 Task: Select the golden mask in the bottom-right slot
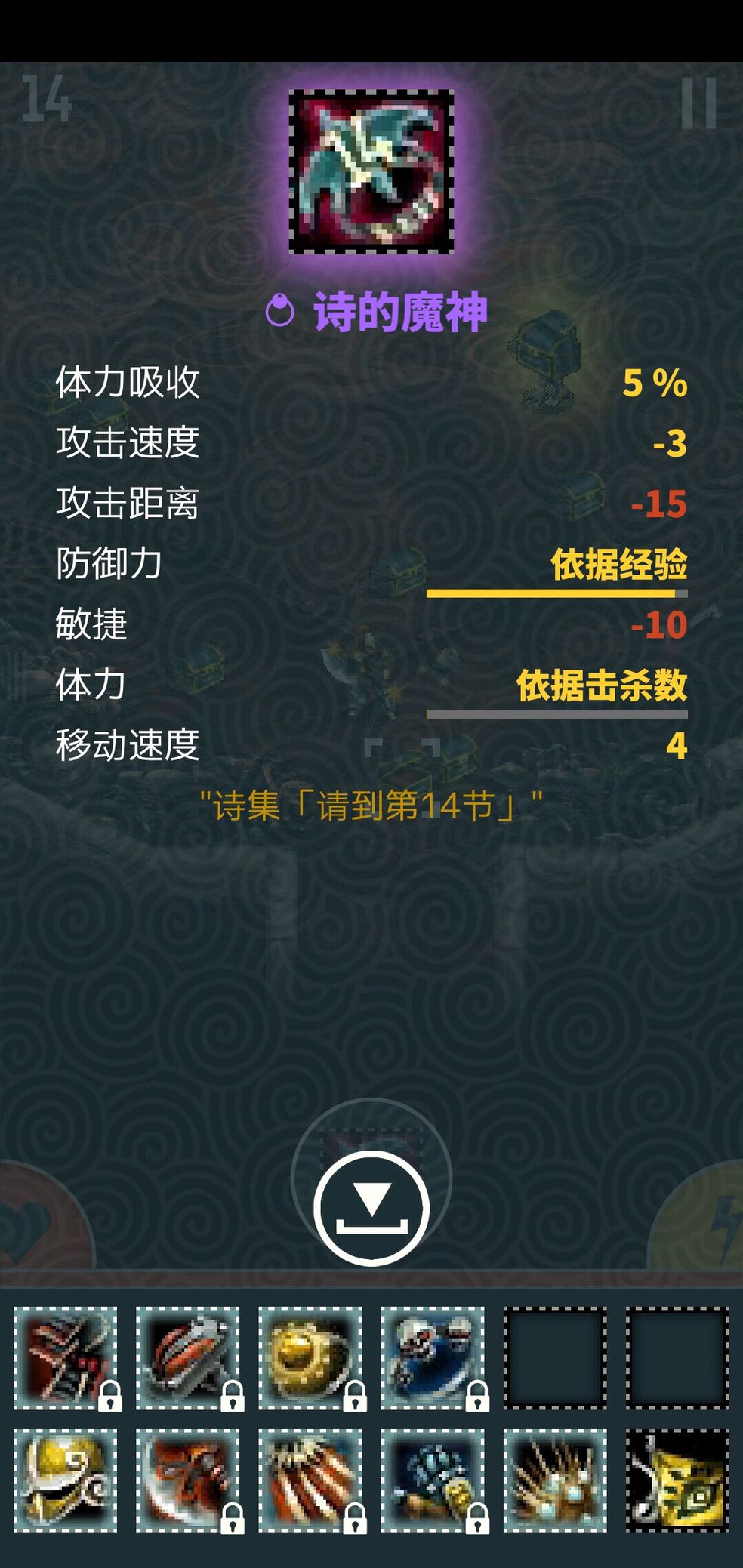[x=677, y=1480]
